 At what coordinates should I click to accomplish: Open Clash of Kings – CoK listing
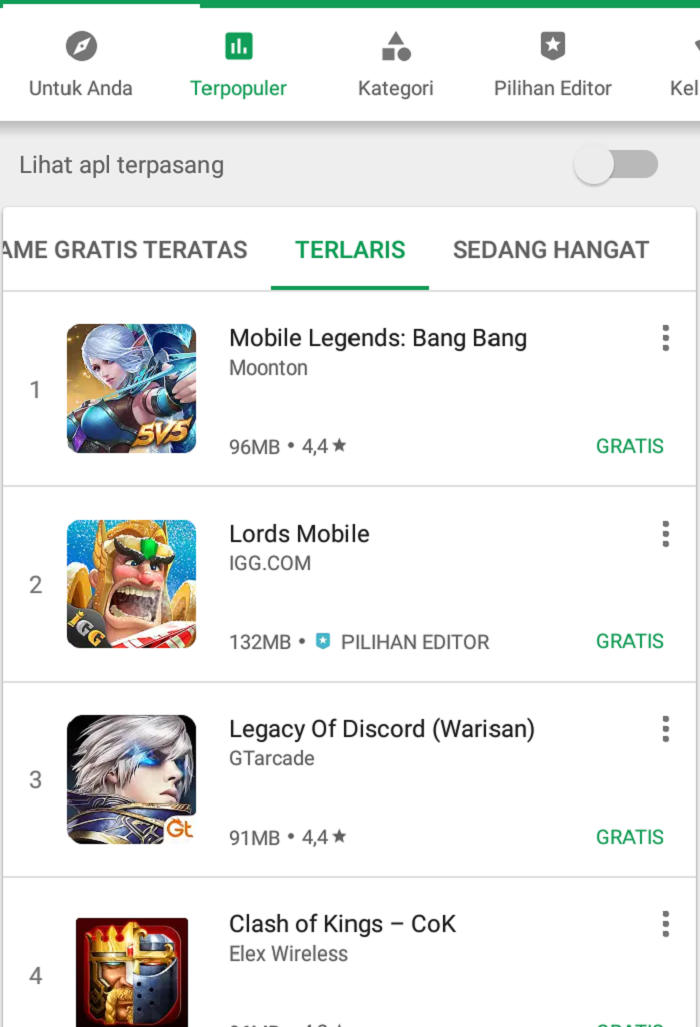[342, 924]
